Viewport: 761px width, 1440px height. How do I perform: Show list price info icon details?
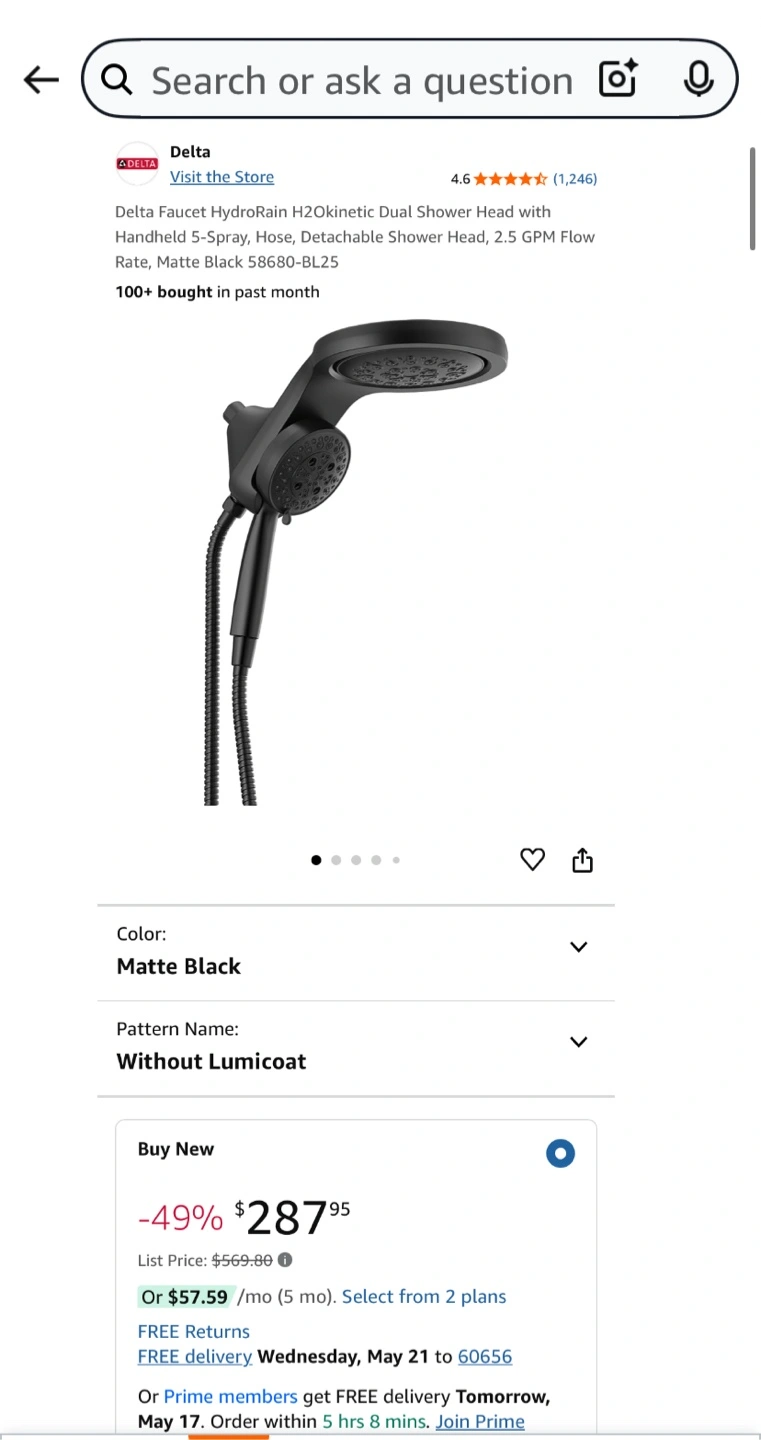tap(285, 1260)
